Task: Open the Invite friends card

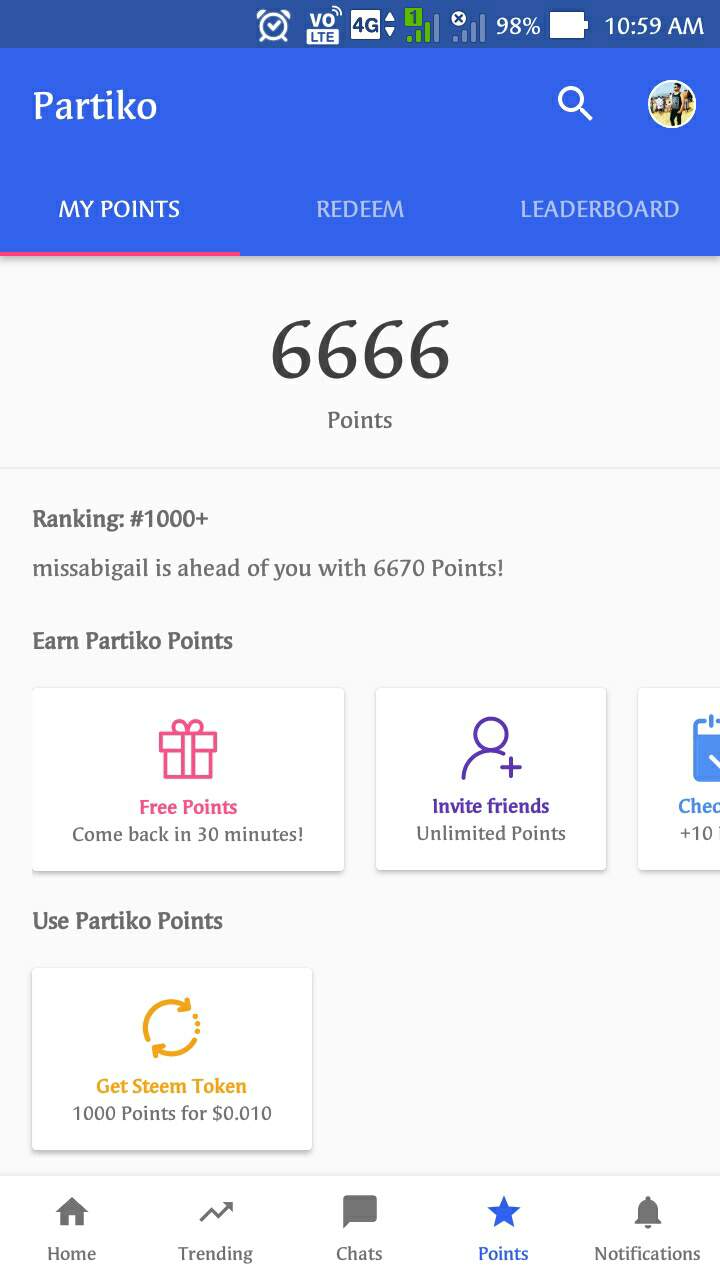Action: tap(491, 779)
